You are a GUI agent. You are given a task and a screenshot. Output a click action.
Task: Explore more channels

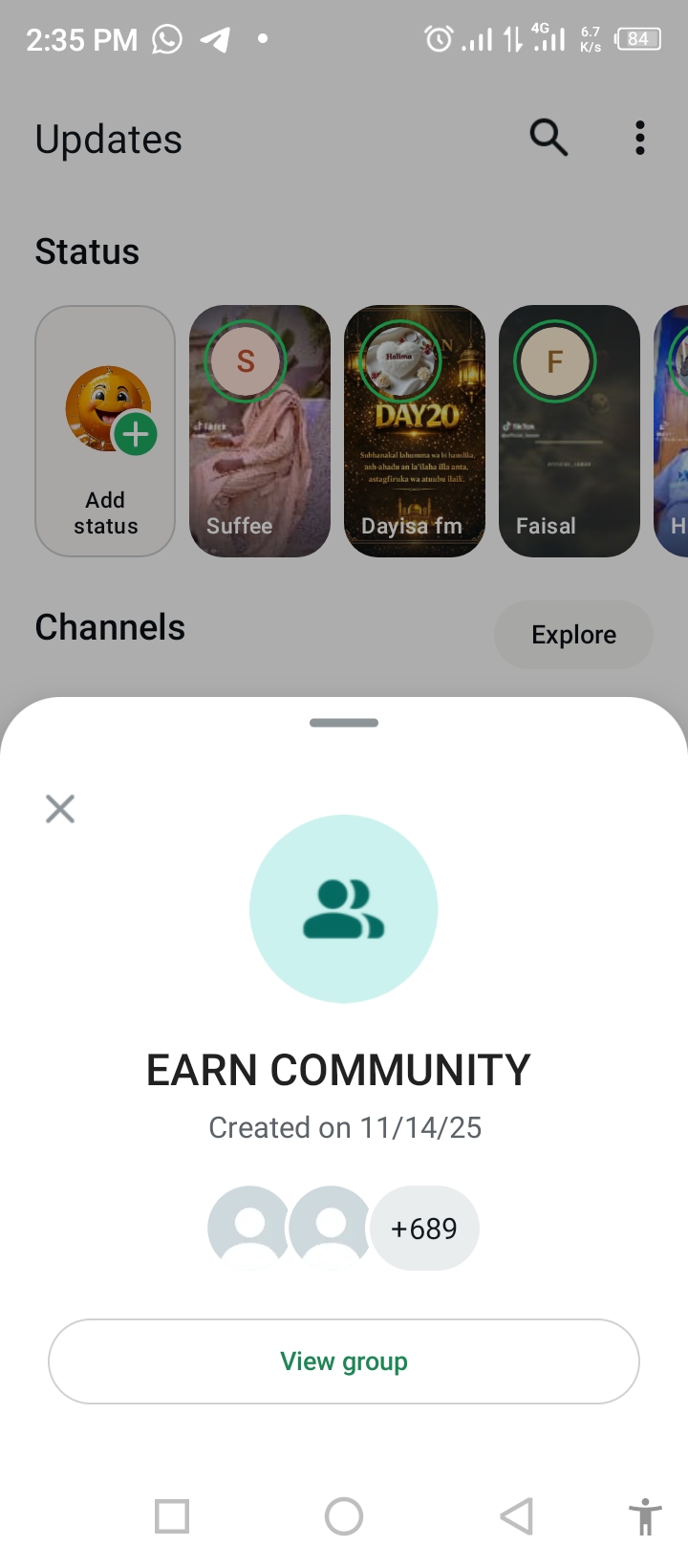[x=573, y=635]
